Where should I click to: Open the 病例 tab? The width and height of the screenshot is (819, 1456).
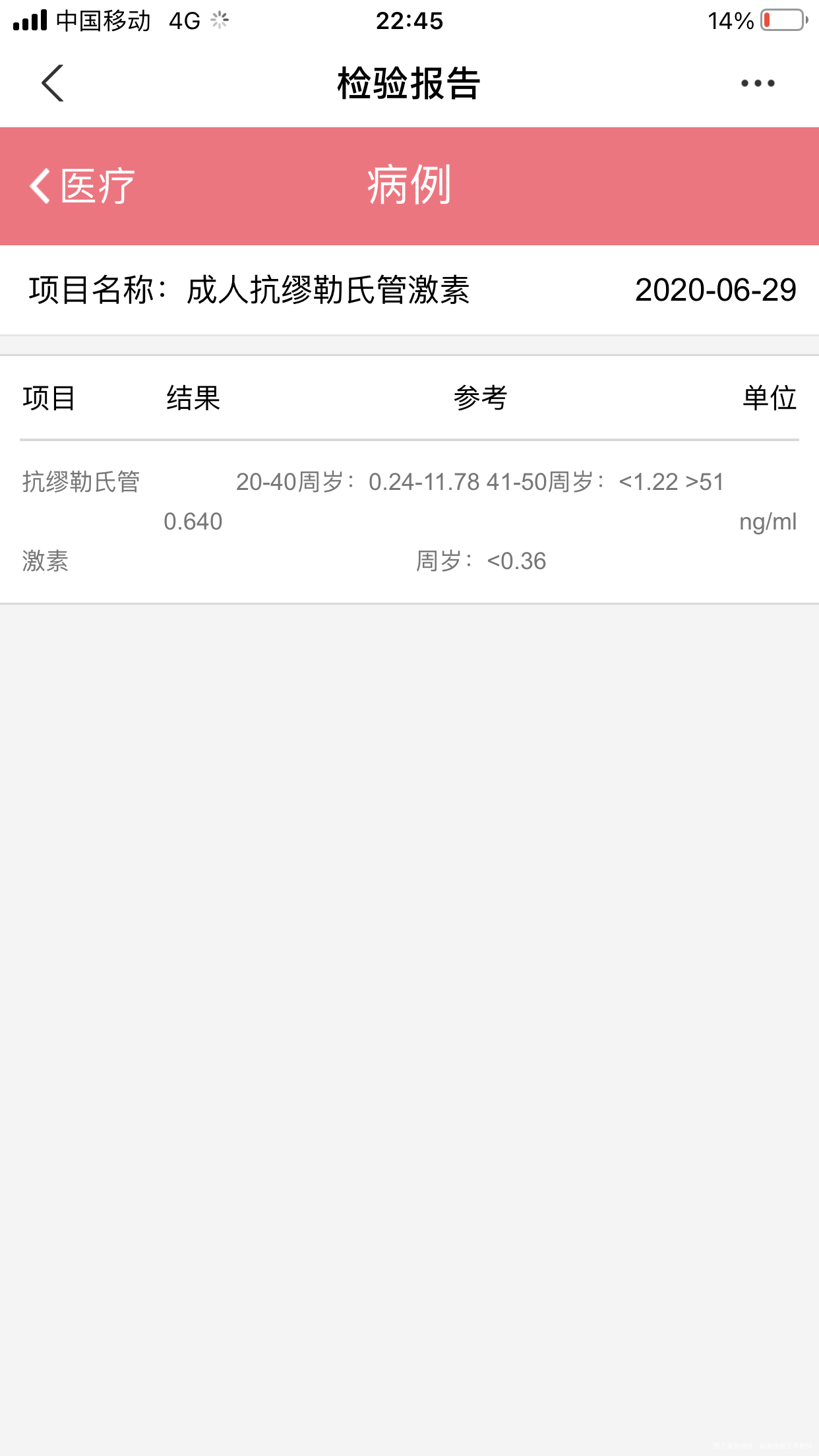pyautogui.click(x=409, y=187)
